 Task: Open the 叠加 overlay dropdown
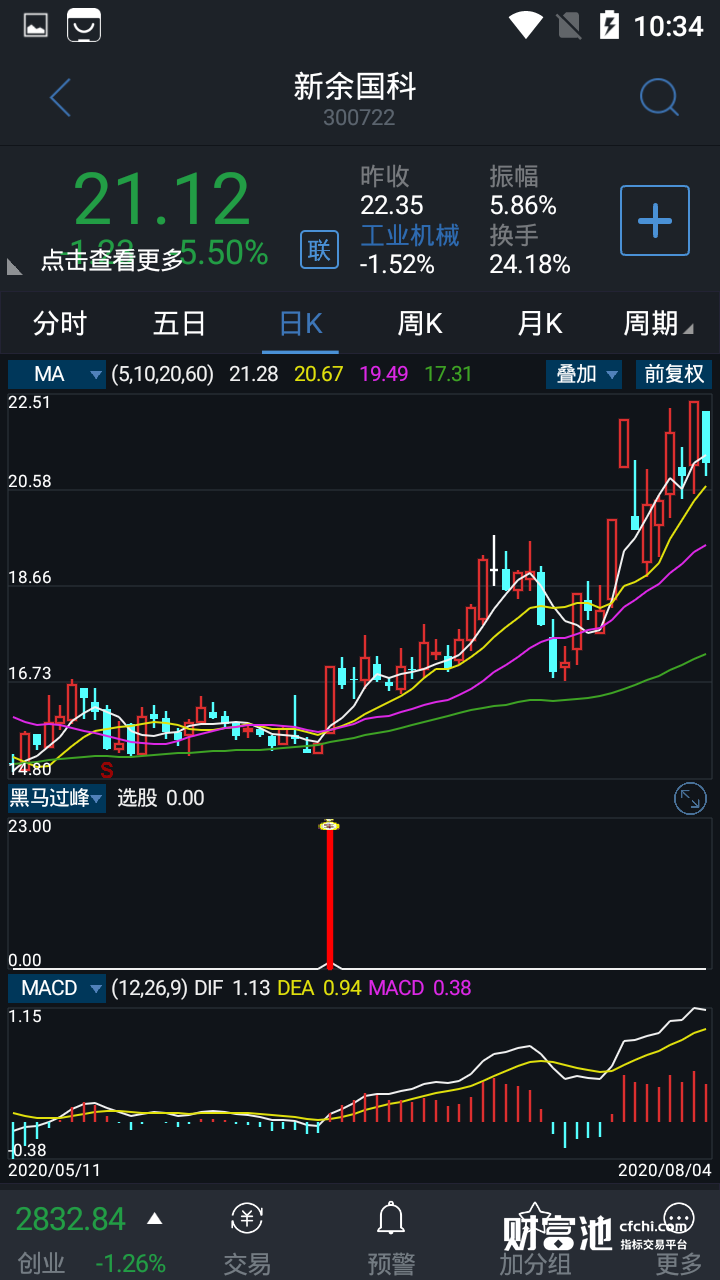click(x=585, y=374)
